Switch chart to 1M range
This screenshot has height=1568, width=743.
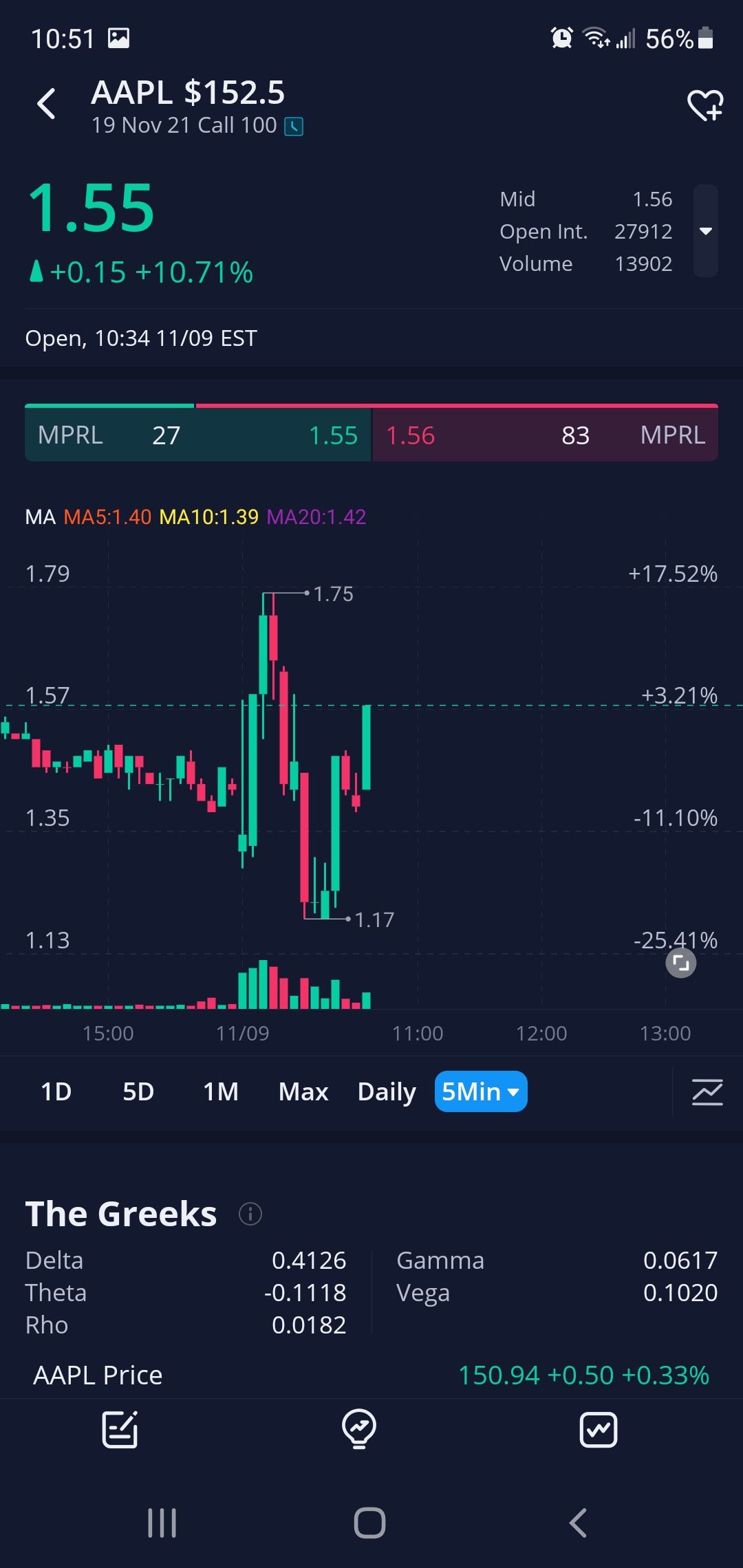click(221, 1091)
